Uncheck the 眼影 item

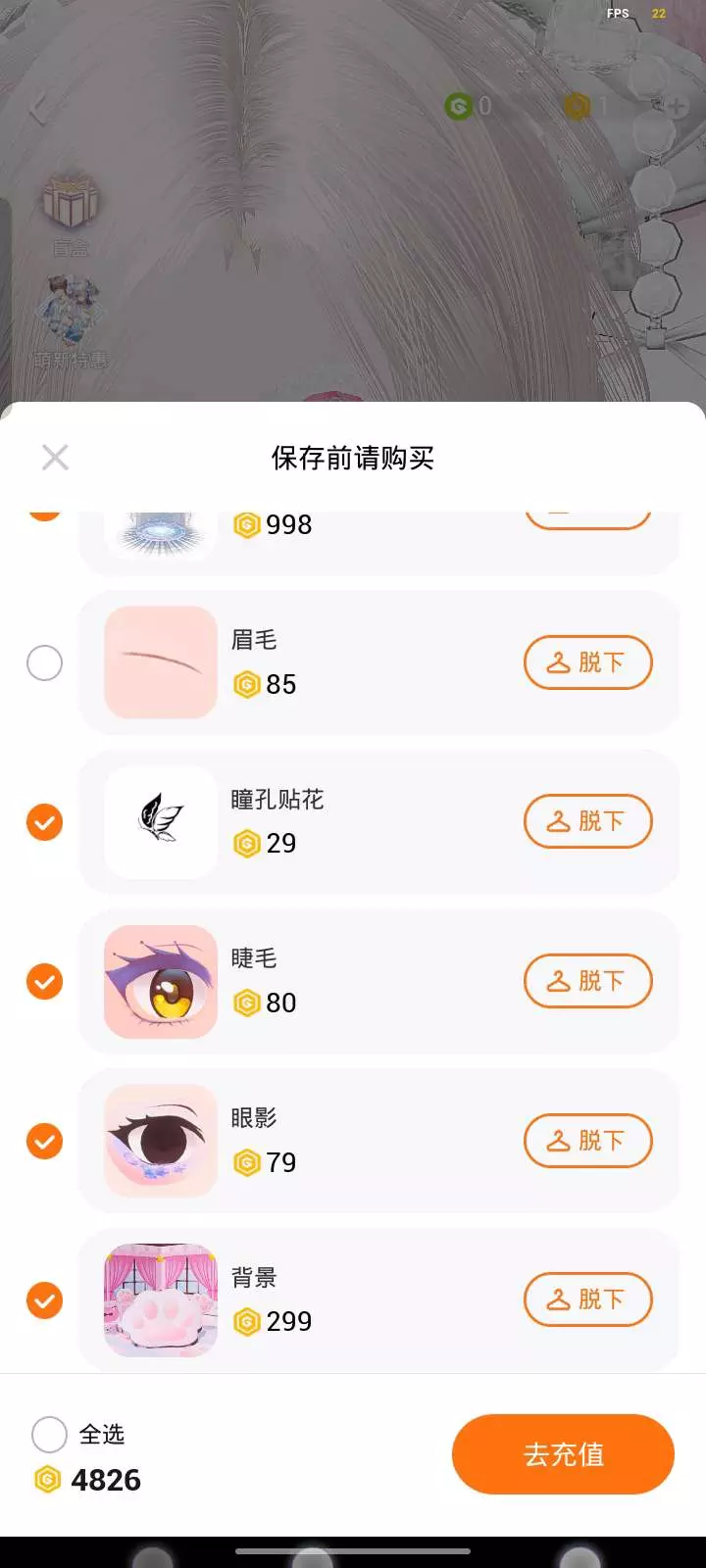(x=44, y=1141)
